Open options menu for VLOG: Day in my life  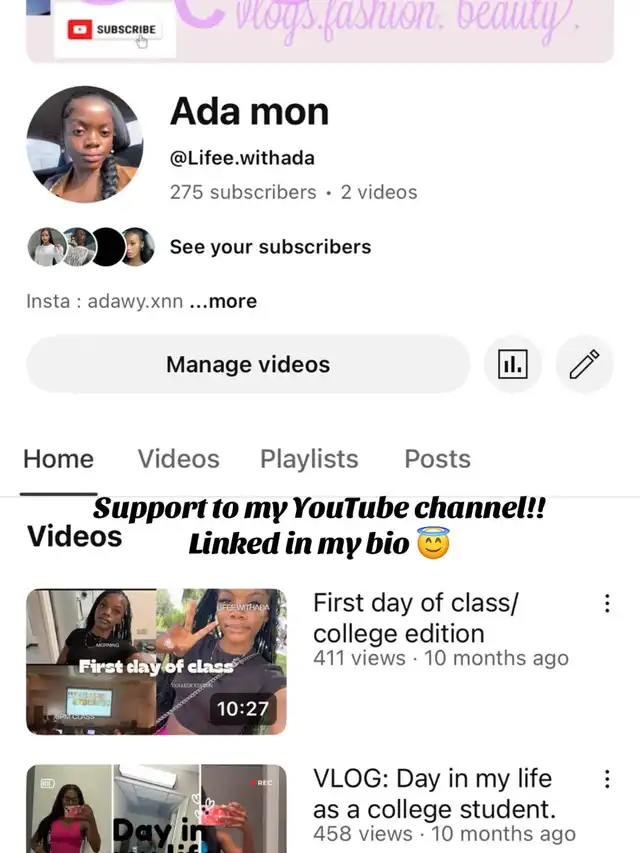click(606, 779)
